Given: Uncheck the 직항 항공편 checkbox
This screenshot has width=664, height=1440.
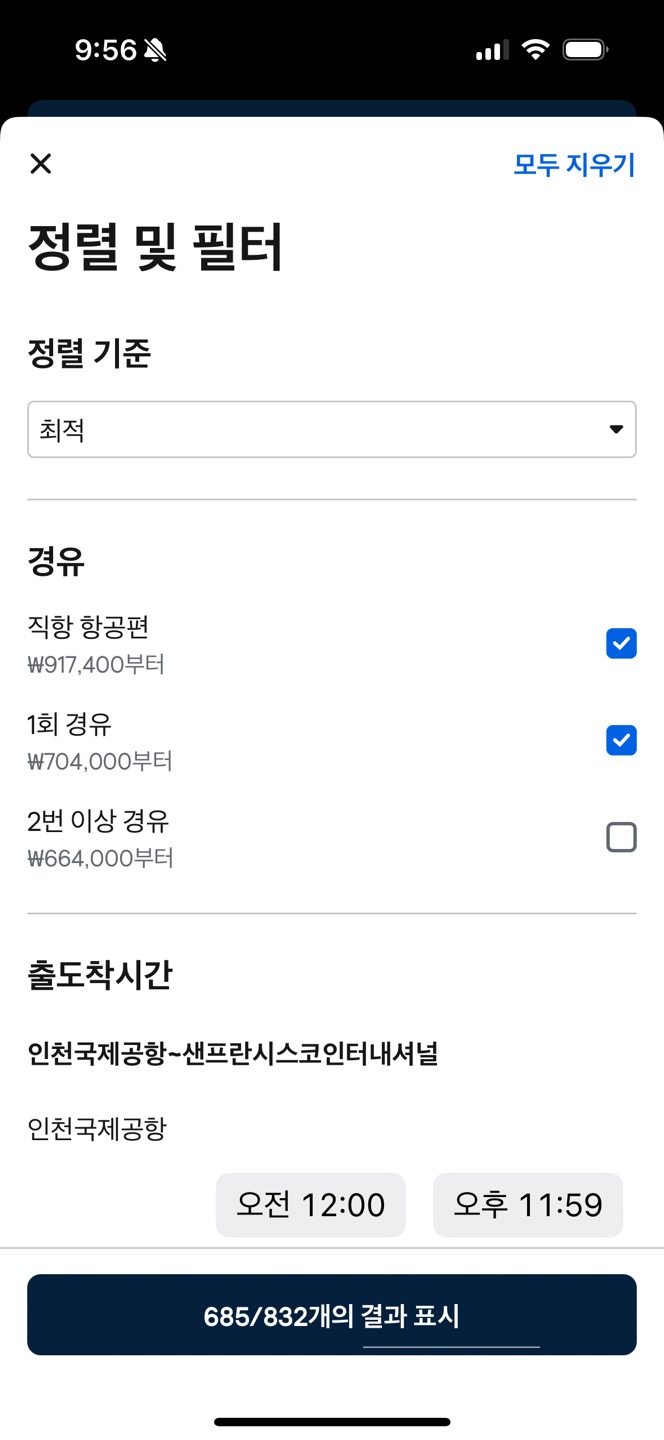Looking at the screenshot, I should (621, 644).
